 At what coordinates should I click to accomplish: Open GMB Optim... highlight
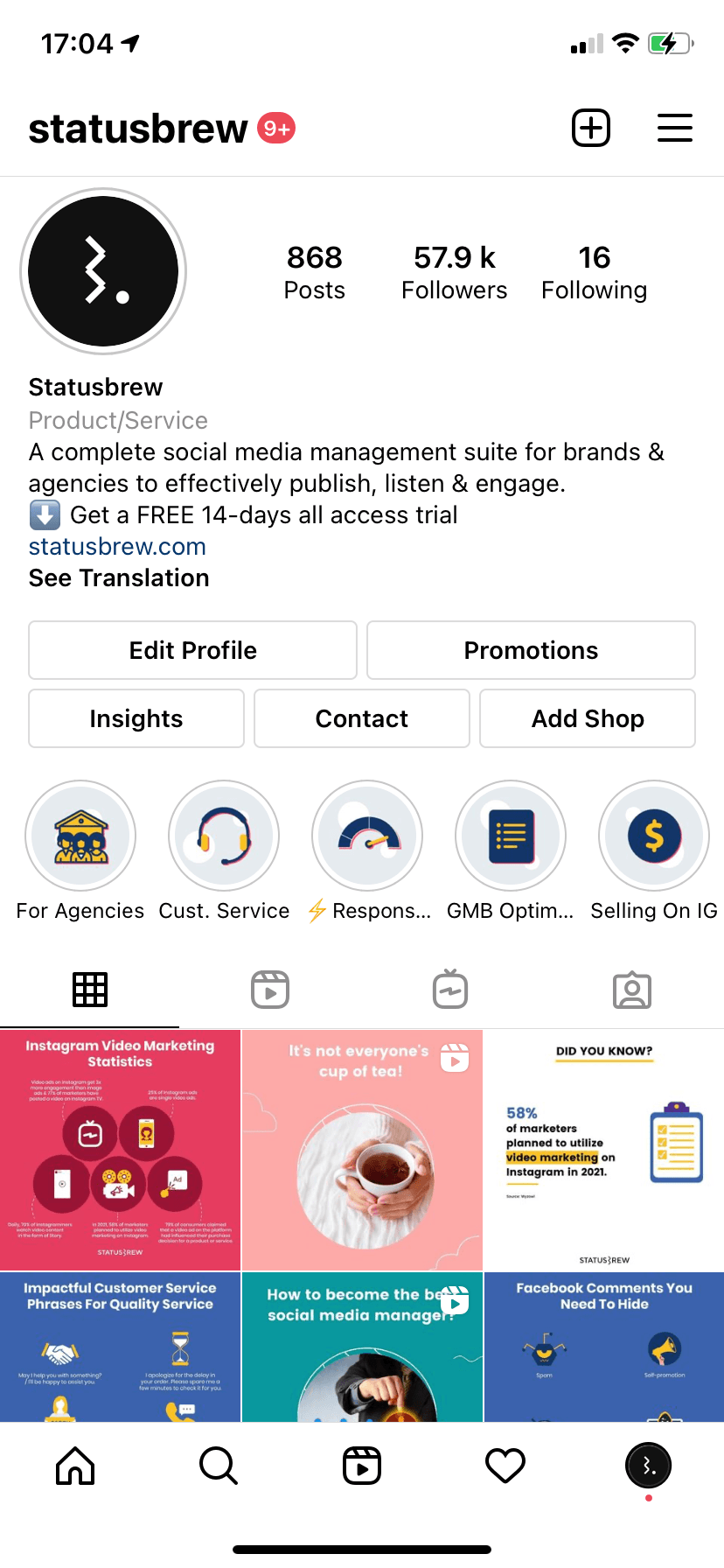[x=511, y=836]
